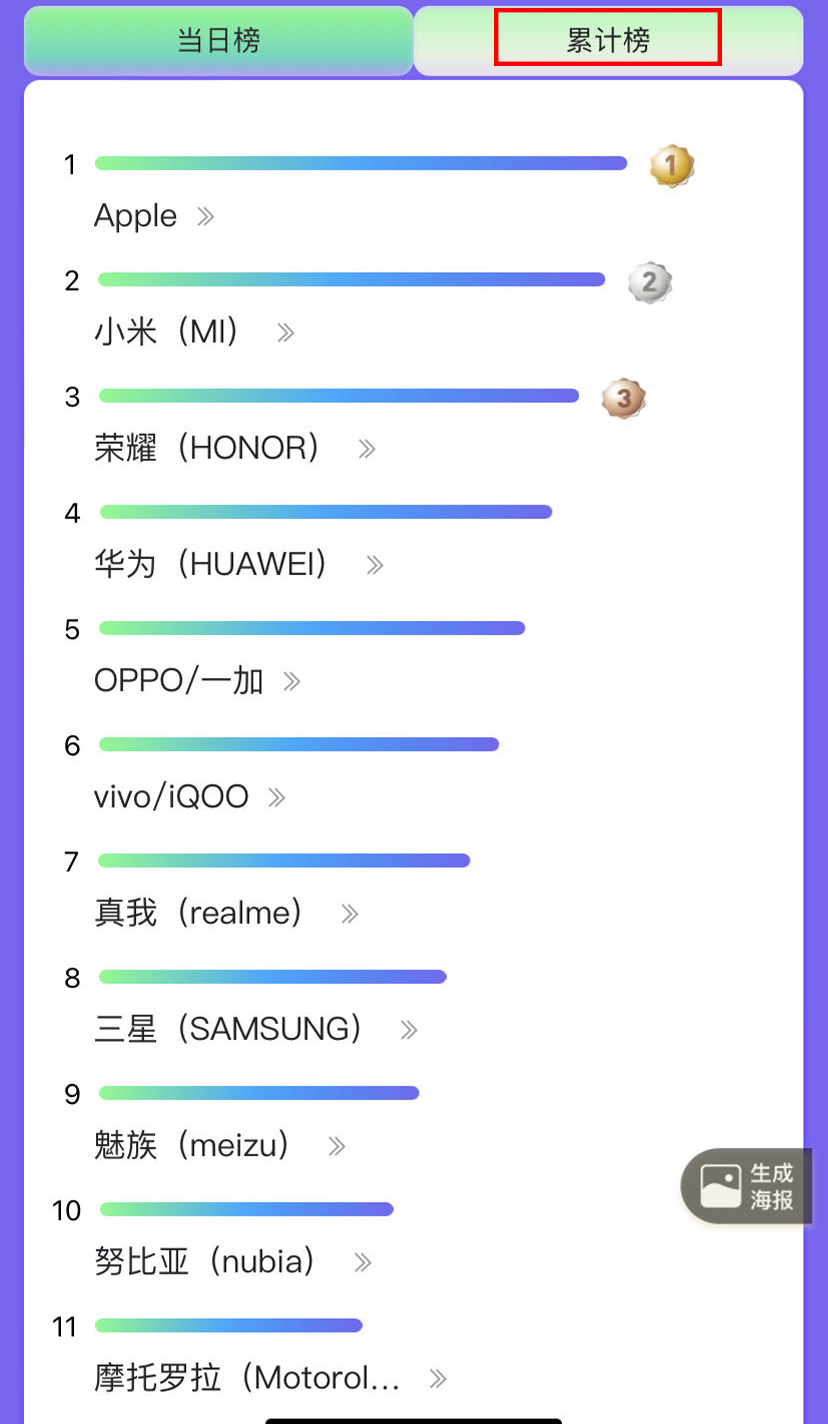The height and width of the screenshot is (1424, 828).
Task: Open 三星 (SAMSUNG) with its chevron arrow
Action: click(x=408, y=1029)
